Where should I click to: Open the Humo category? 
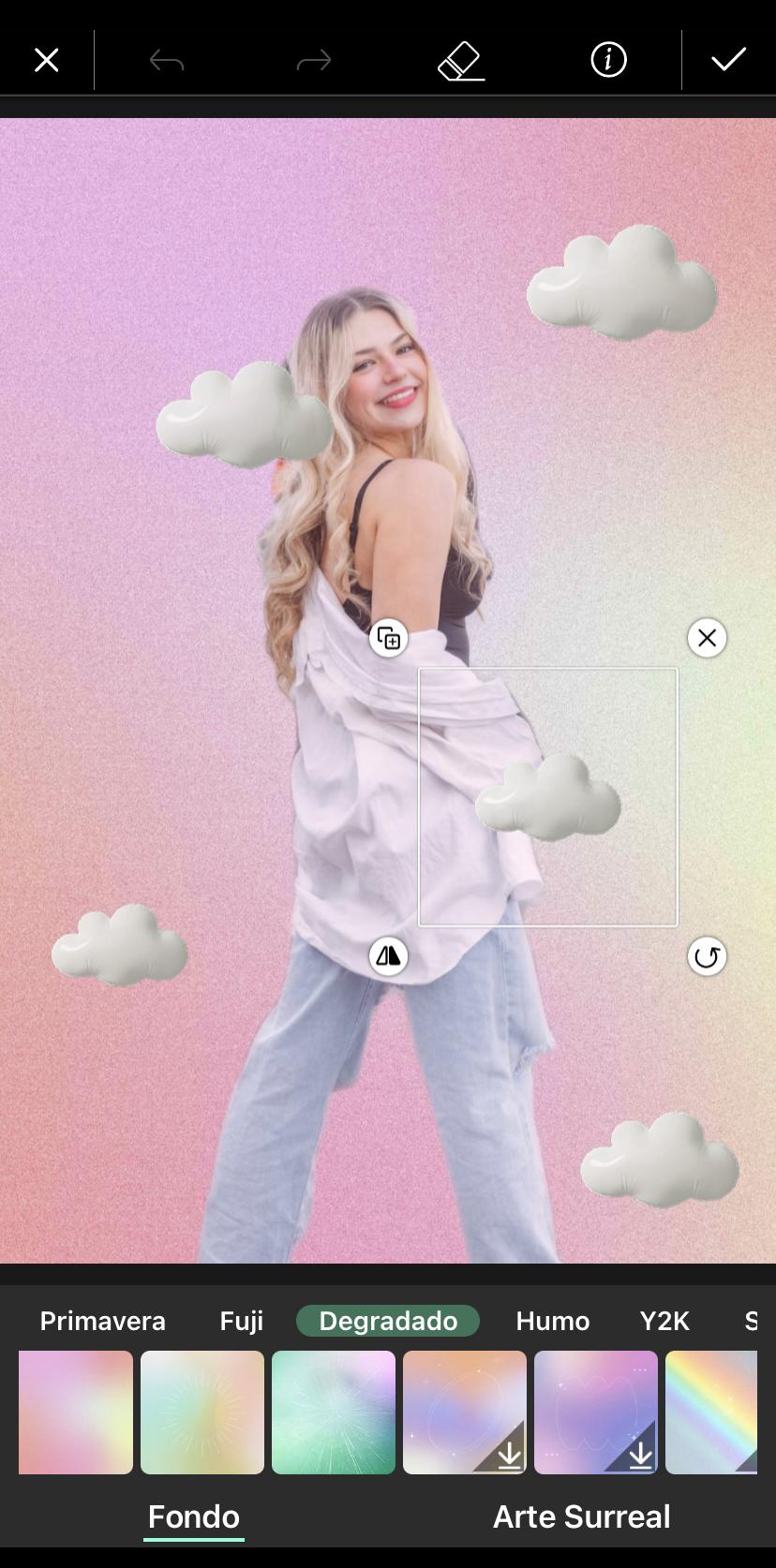(552, 1321)
